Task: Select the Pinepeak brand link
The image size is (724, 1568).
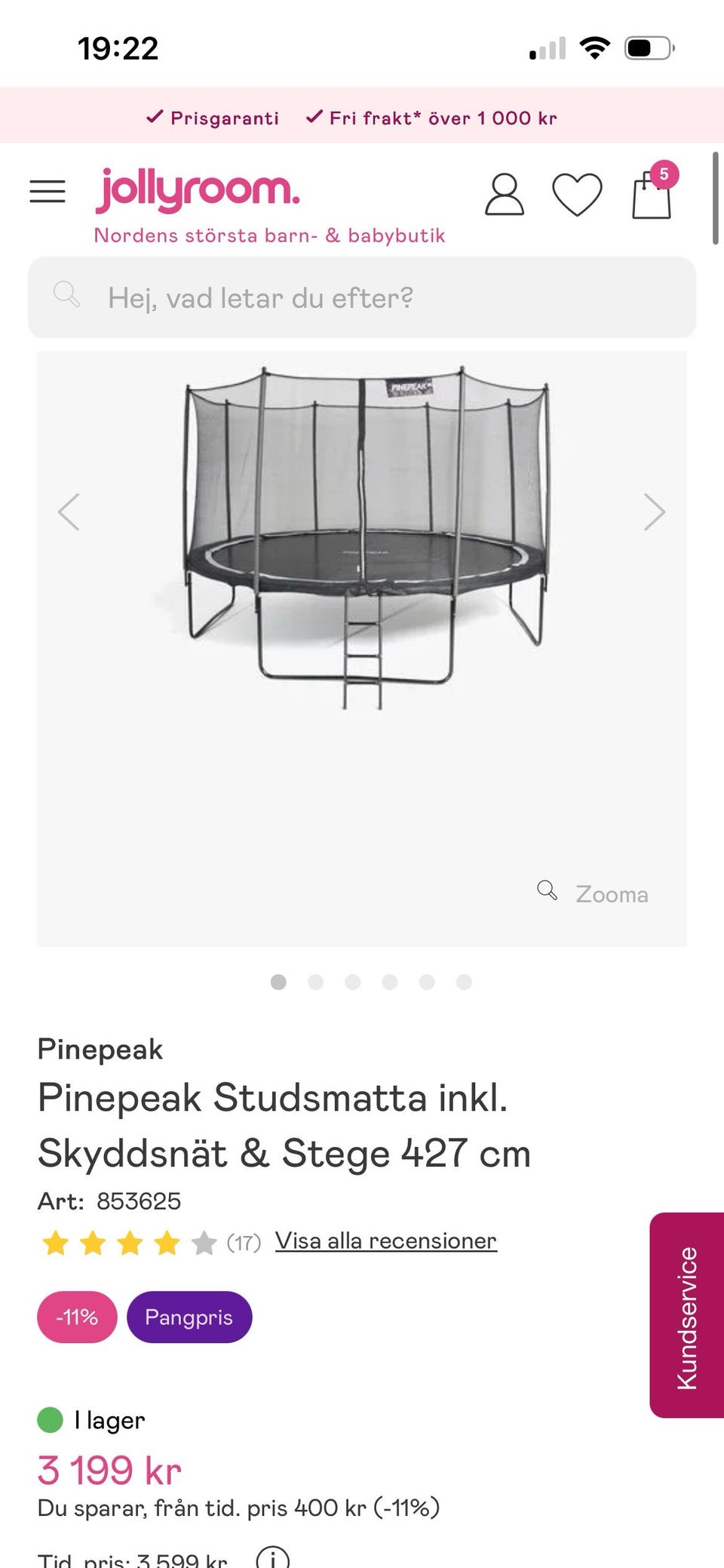Action: 100,1050
